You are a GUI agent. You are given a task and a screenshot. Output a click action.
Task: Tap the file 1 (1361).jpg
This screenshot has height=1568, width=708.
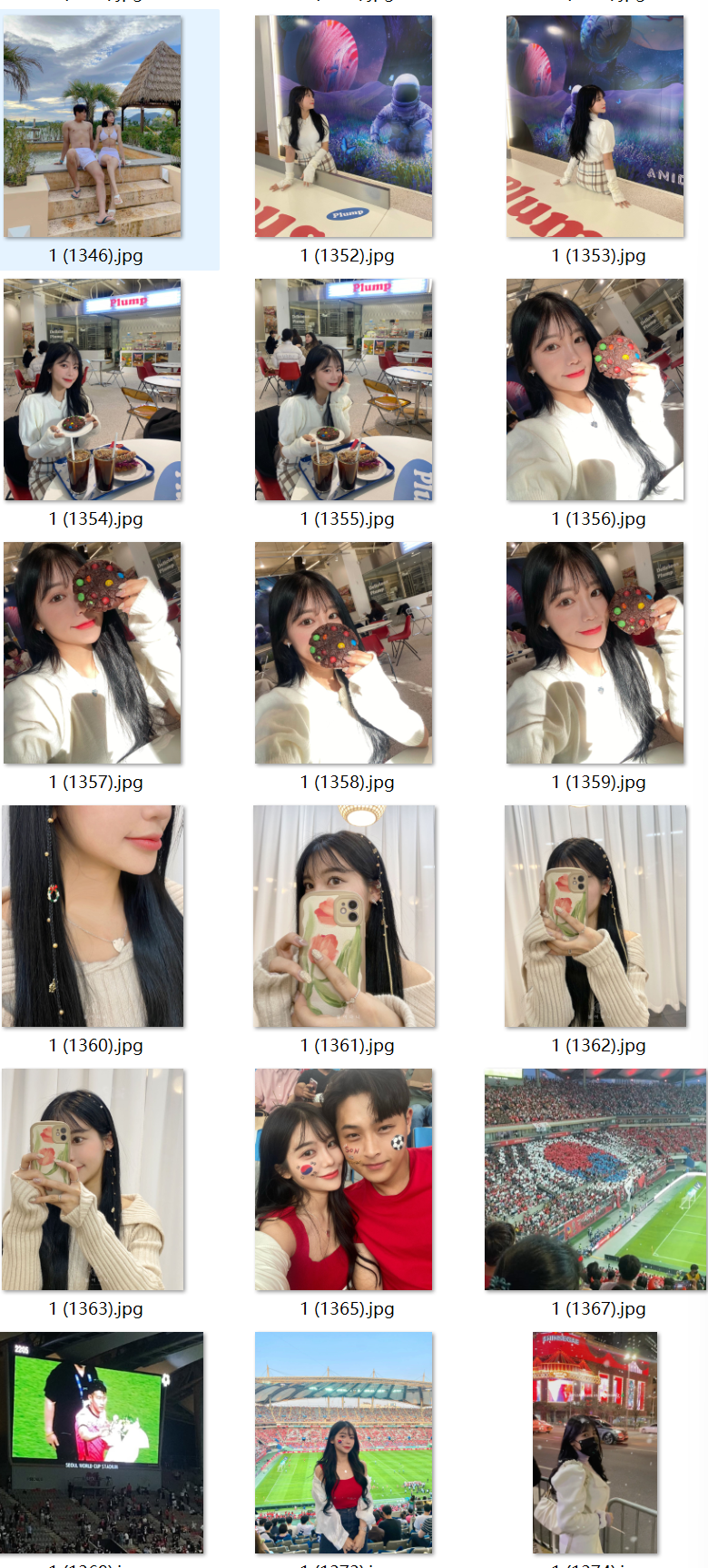[x=344, y=917]
